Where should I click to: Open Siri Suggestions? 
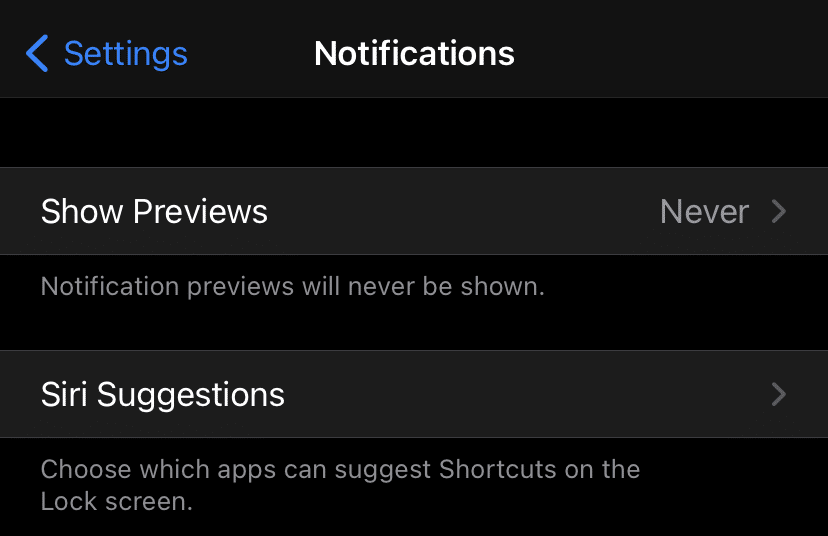coord(414,394)
